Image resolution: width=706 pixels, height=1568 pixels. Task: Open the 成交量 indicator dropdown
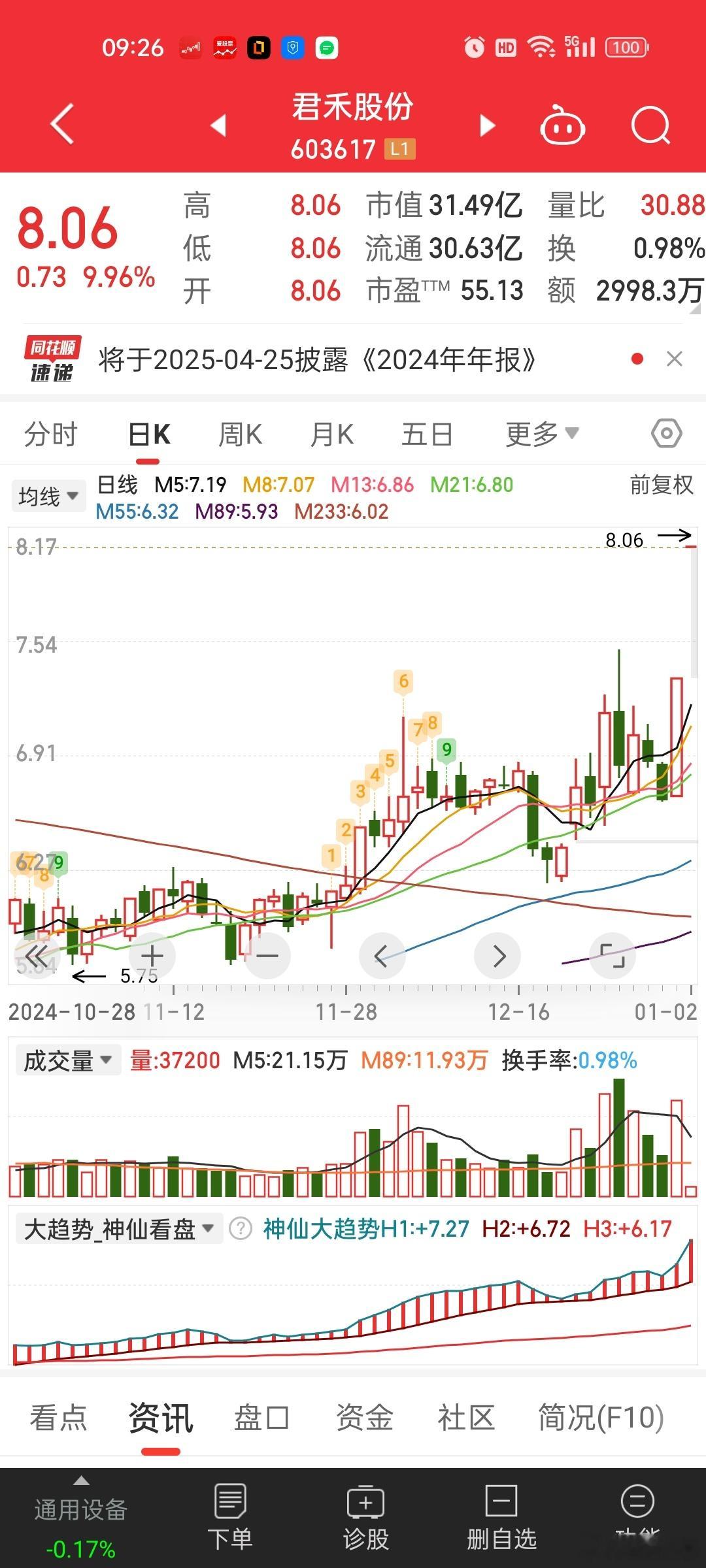click(68, 1060)
